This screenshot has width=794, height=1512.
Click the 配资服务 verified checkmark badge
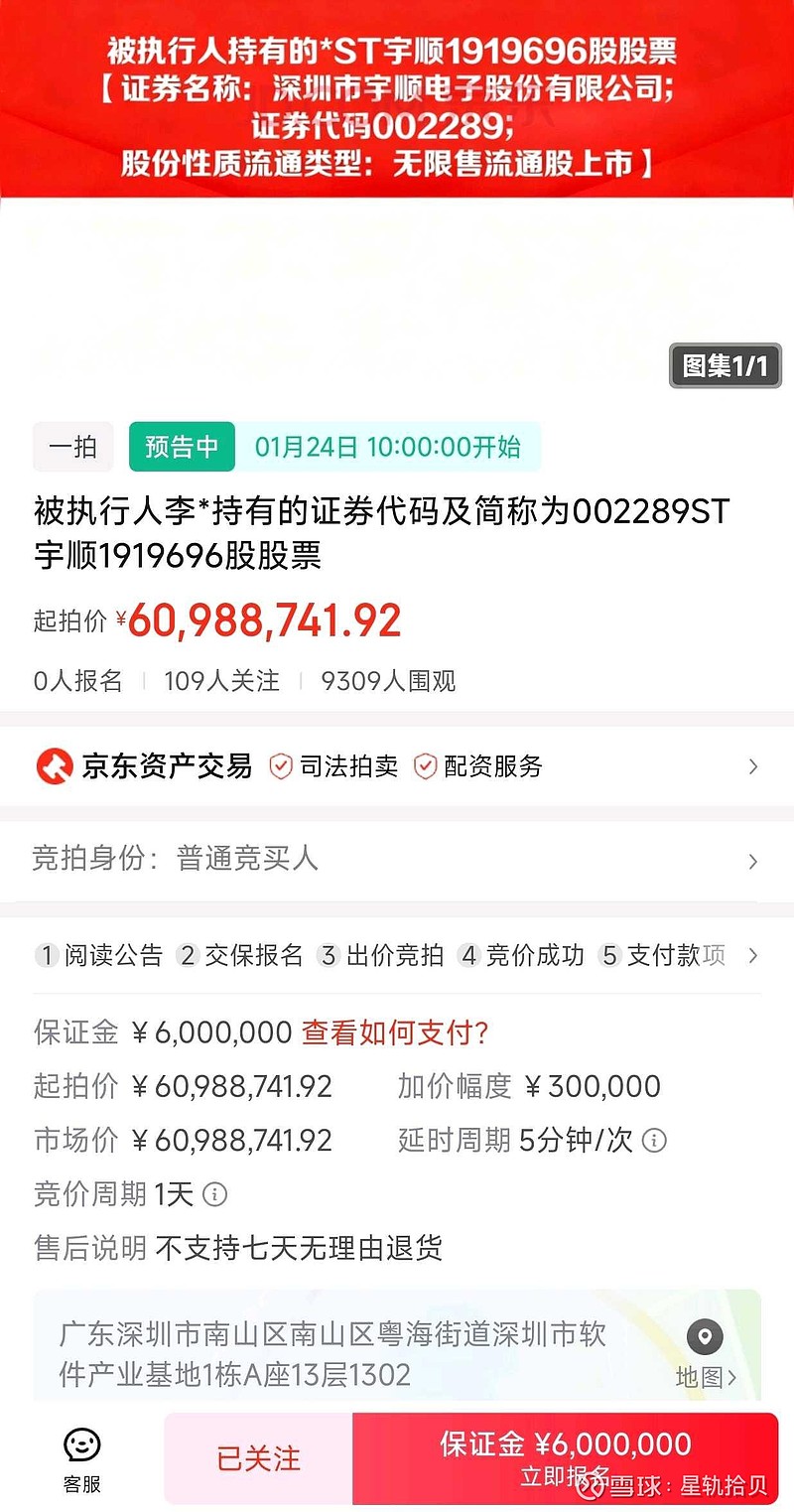pyautogui.click(x=427, y=765)
